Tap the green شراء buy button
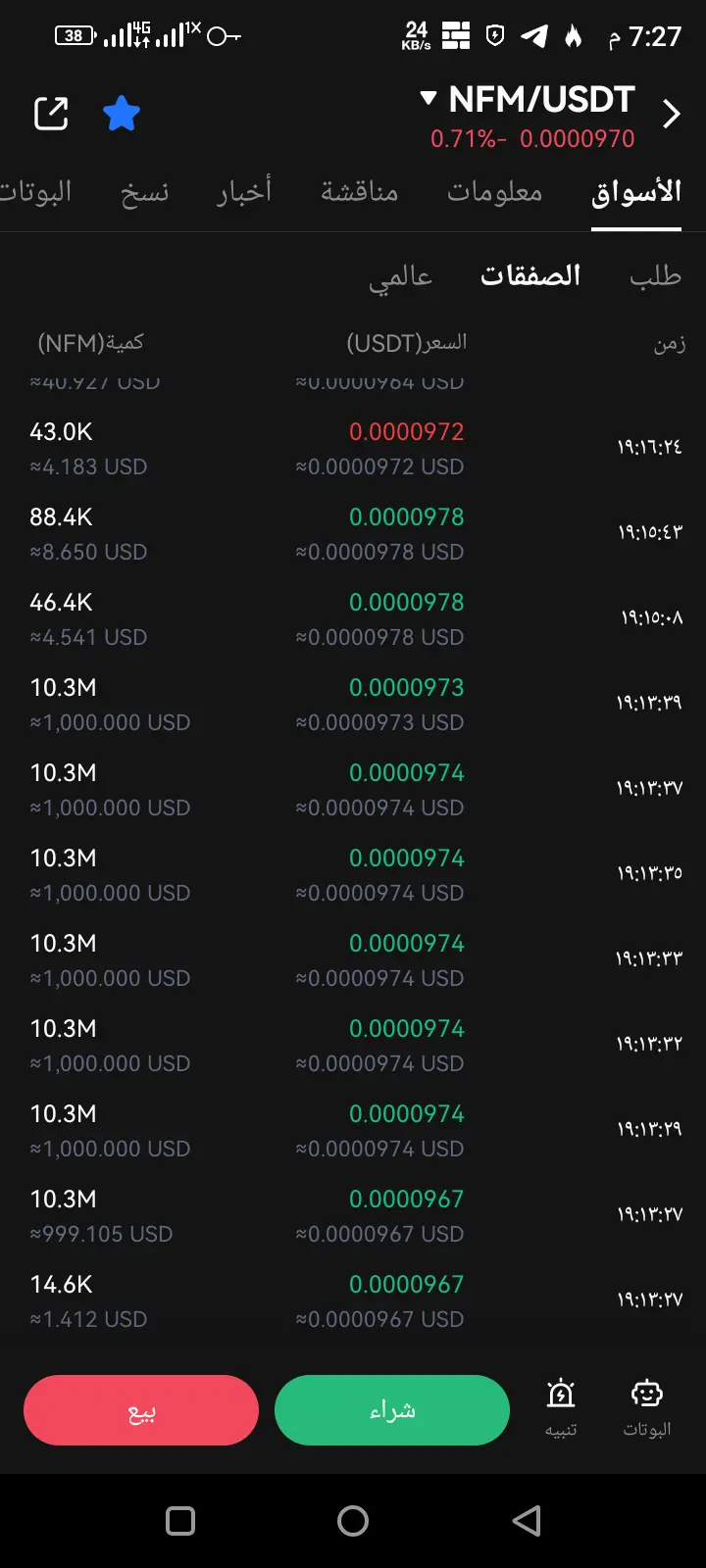The height and width of the screenshot is (1568, 706). tap(392, 1410)
